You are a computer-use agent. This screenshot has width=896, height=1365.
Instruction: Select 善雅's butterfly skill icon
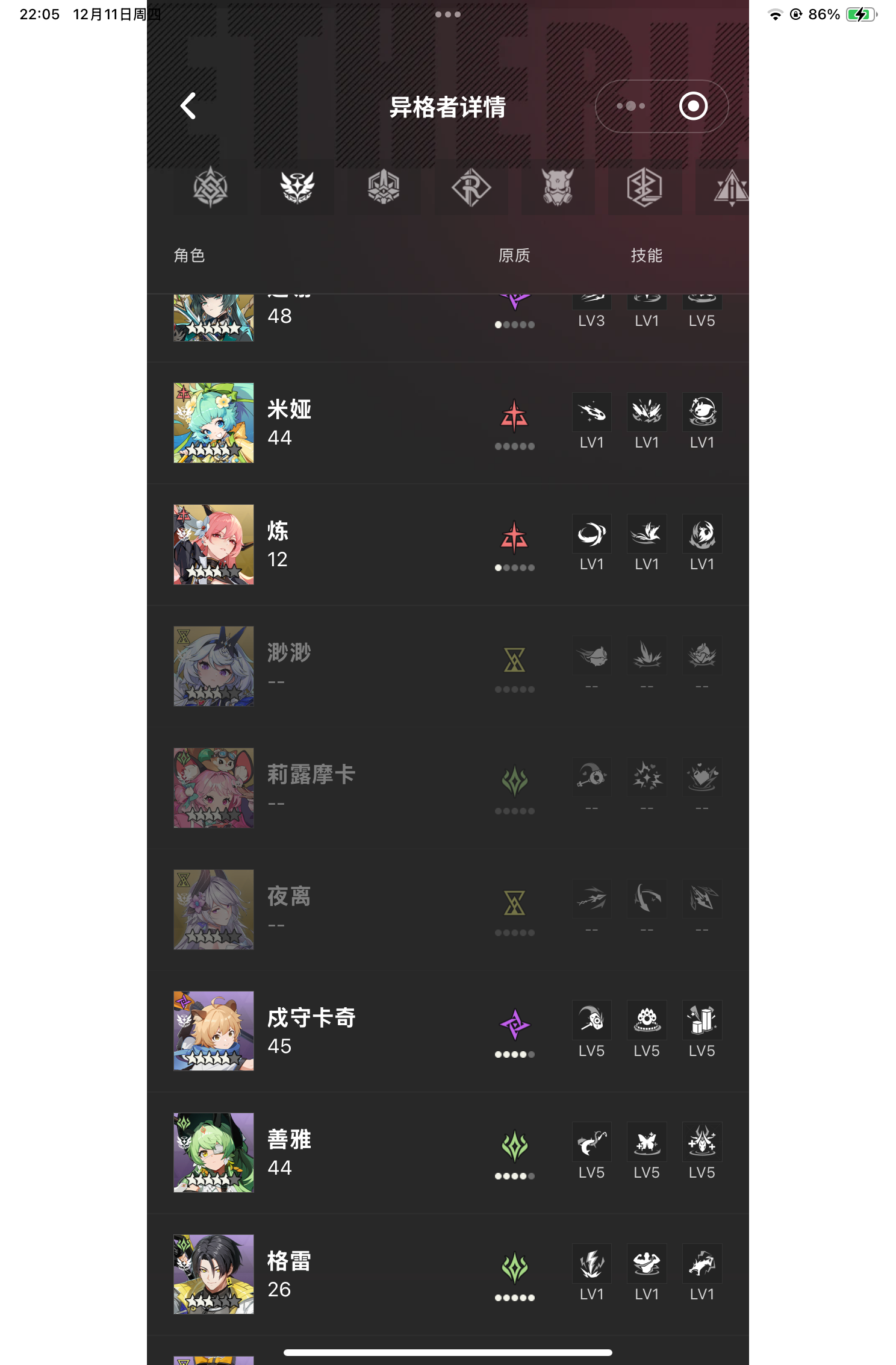[x=647, y=1142]
